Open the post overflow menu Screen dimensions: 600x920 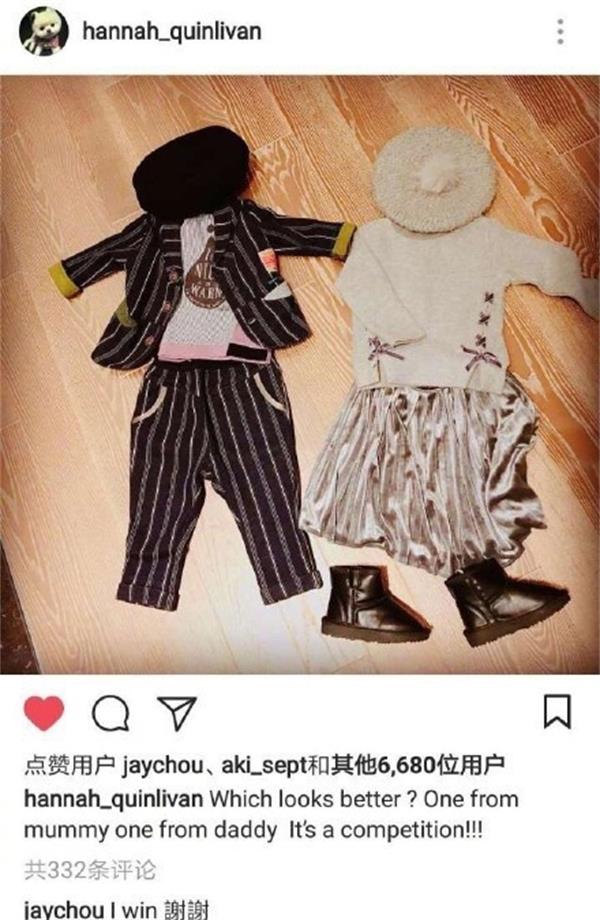pyautogui.click(x=560, y=31)
